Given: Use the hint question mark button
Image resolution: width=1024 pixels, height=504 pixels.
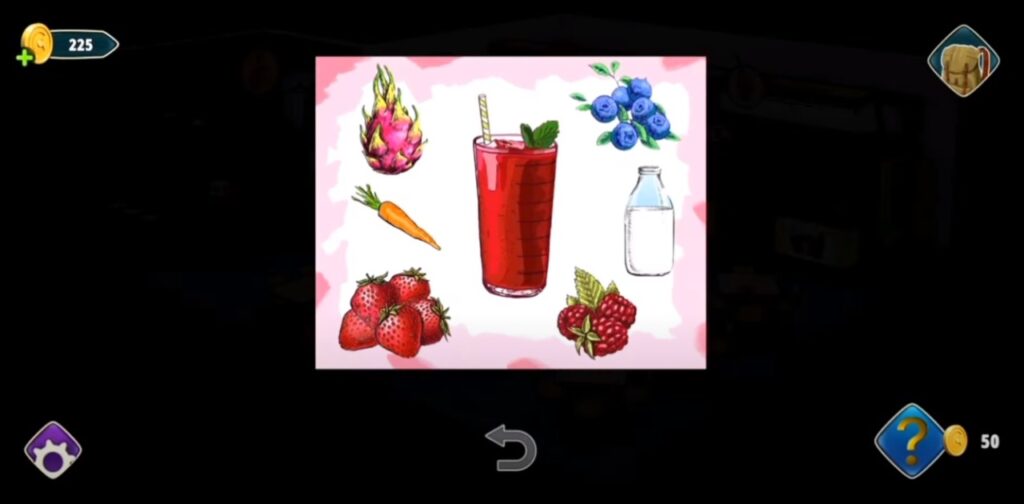Looking at the screenshot, I should 909,441.
